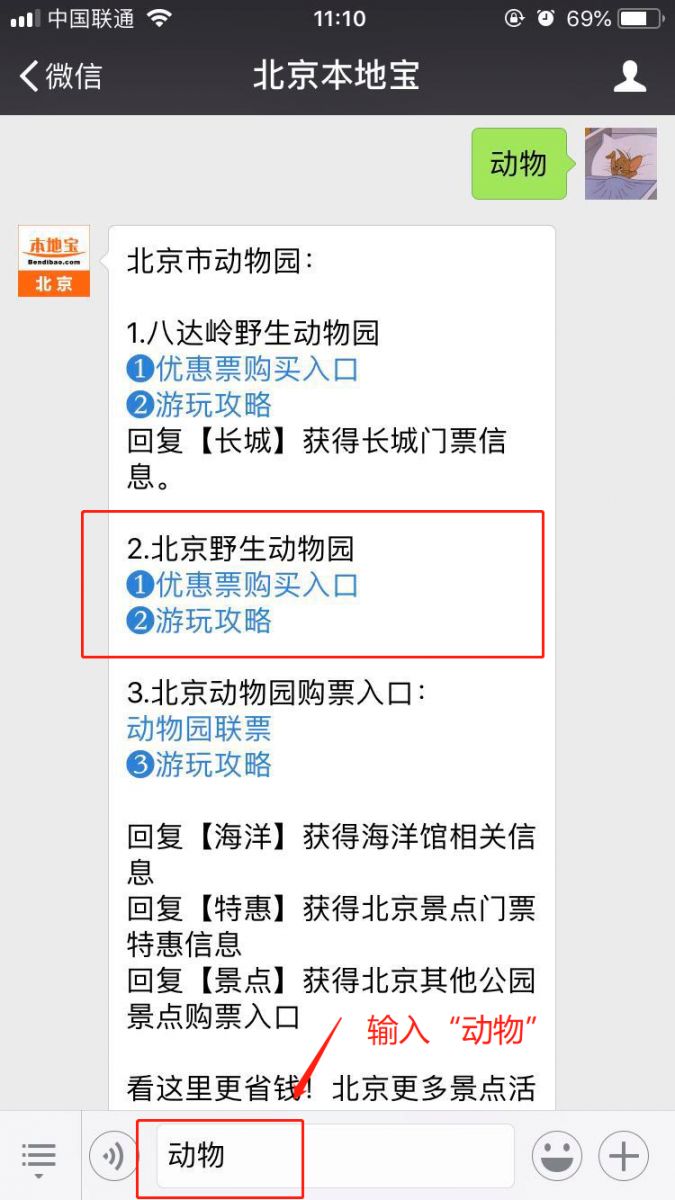Focus the message text field
The width and height of the screenshot is (675, 1200).
click(335, 1156)
